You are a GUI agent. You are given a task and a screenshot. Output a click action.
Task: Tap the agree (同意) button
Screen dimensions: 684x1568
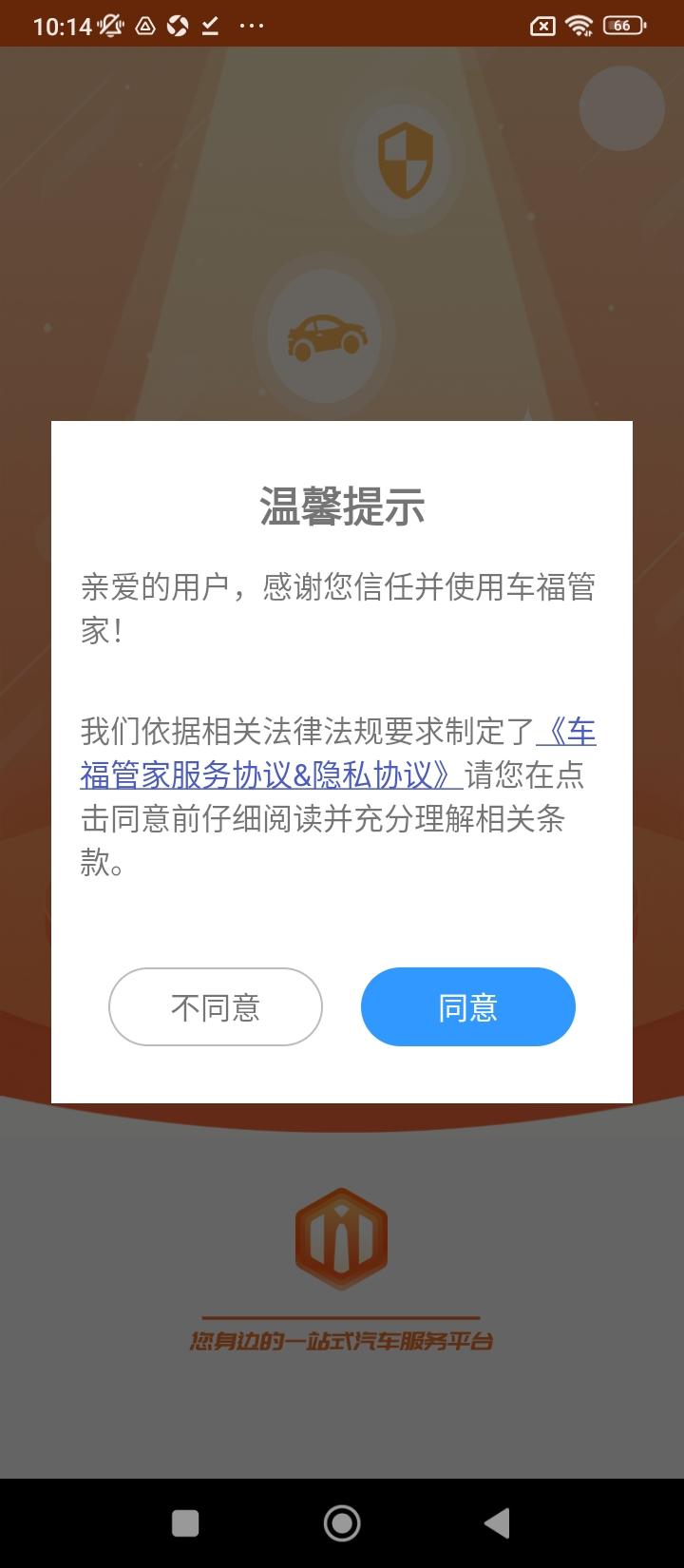click(467, 1007)
